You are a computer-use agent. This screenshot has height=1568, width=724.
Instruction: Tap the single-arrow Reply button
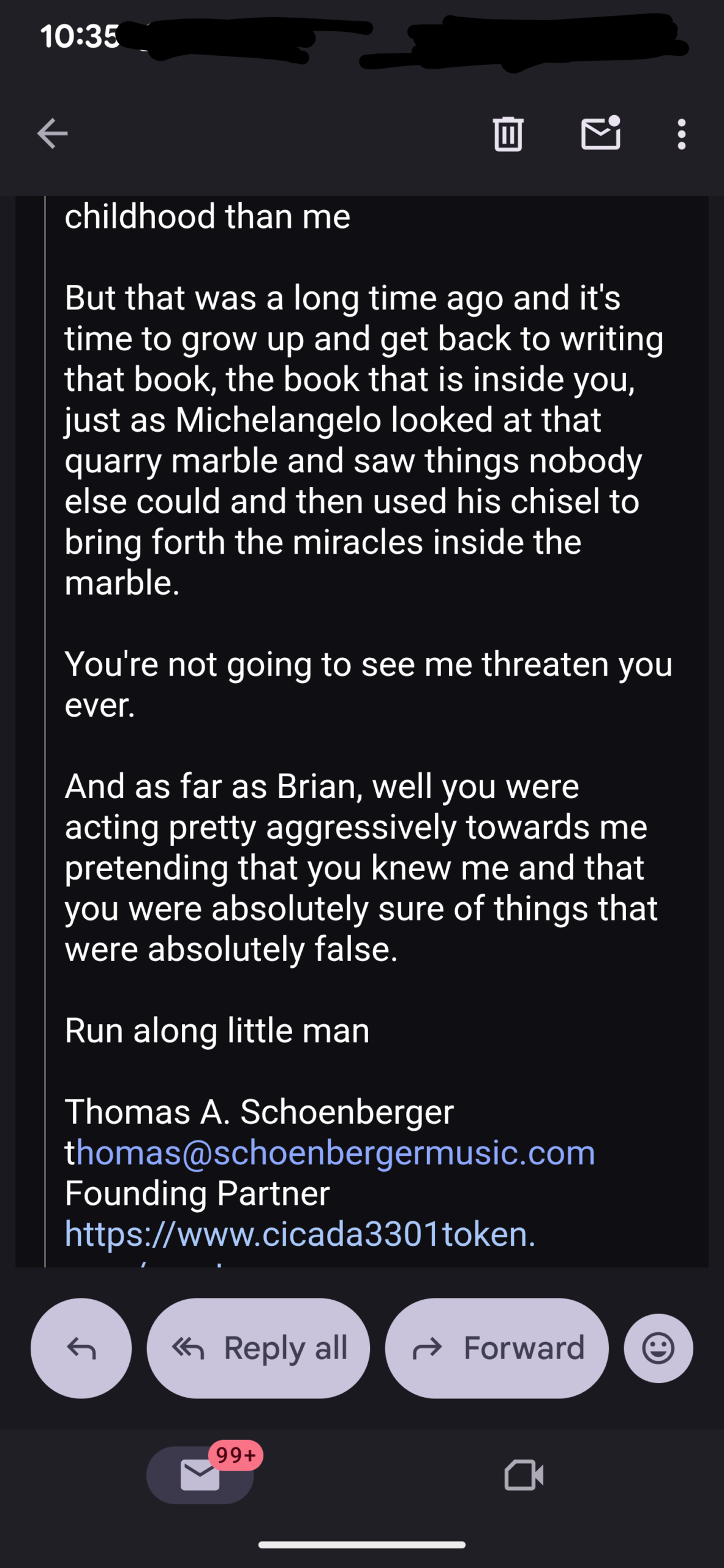pyautogui.click(x=81, y=1347)
